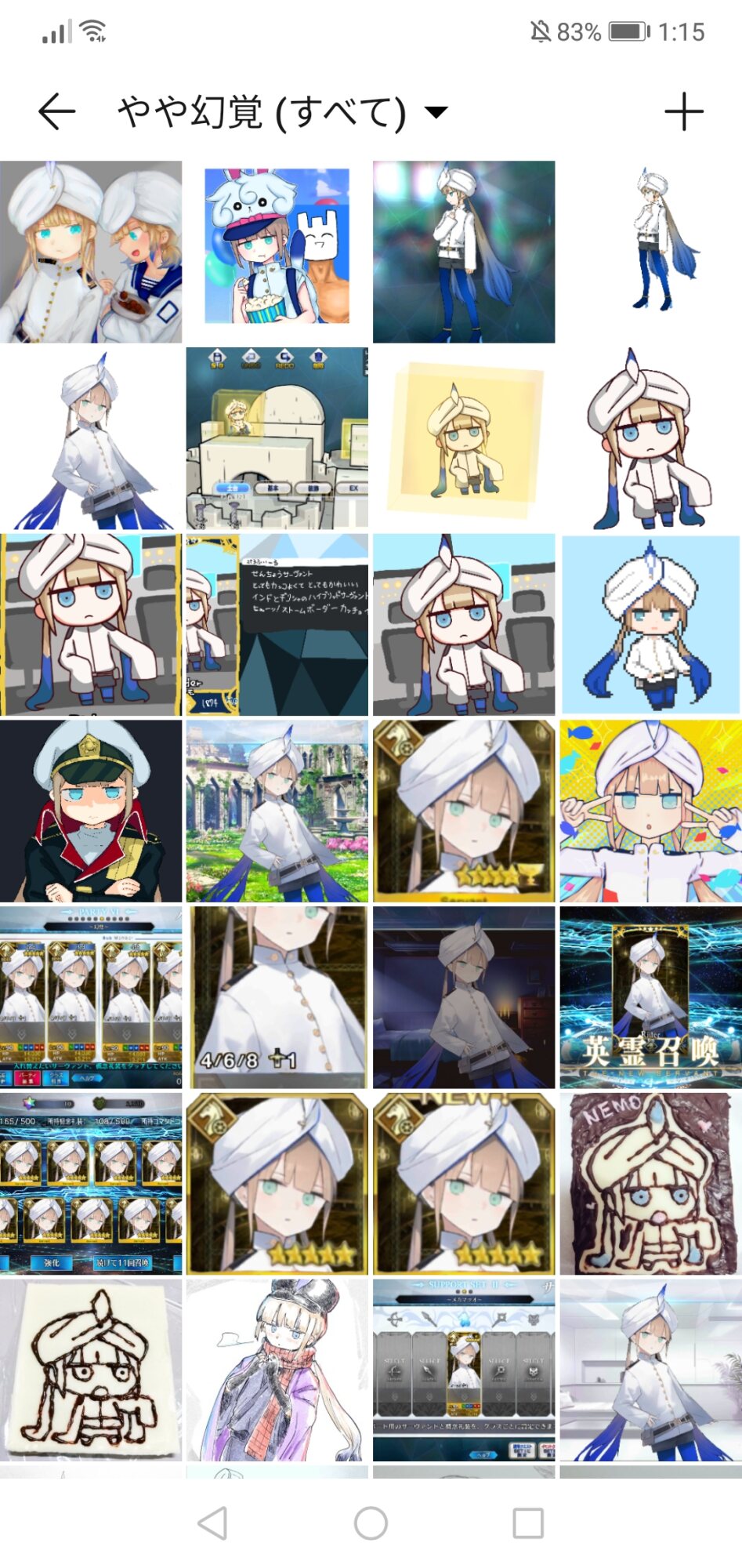Open the NEMO chocolate art photo
This screenshot has width=742, height=1568.
650,1184
